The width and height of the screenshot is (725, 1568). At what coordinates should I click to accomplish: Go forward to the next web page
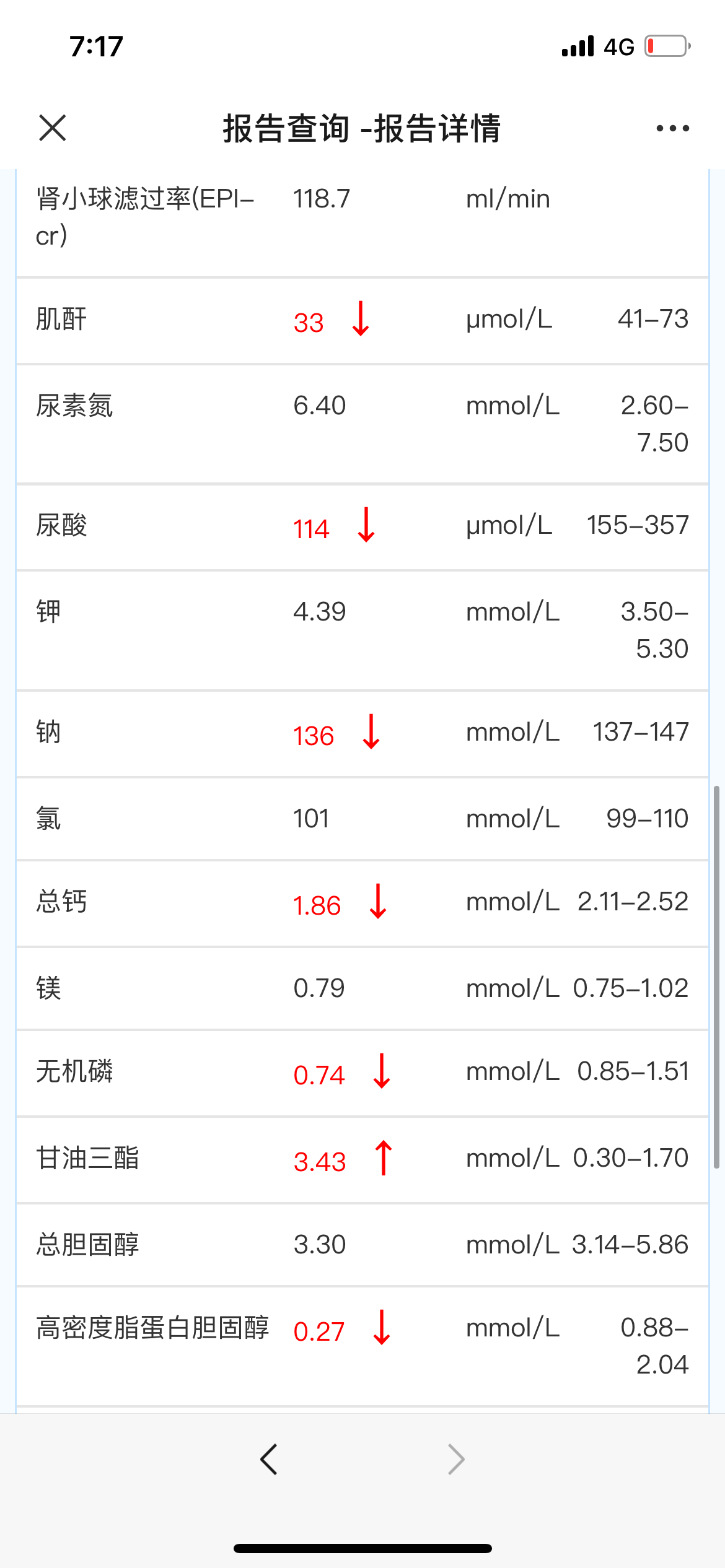(456, 1460)
